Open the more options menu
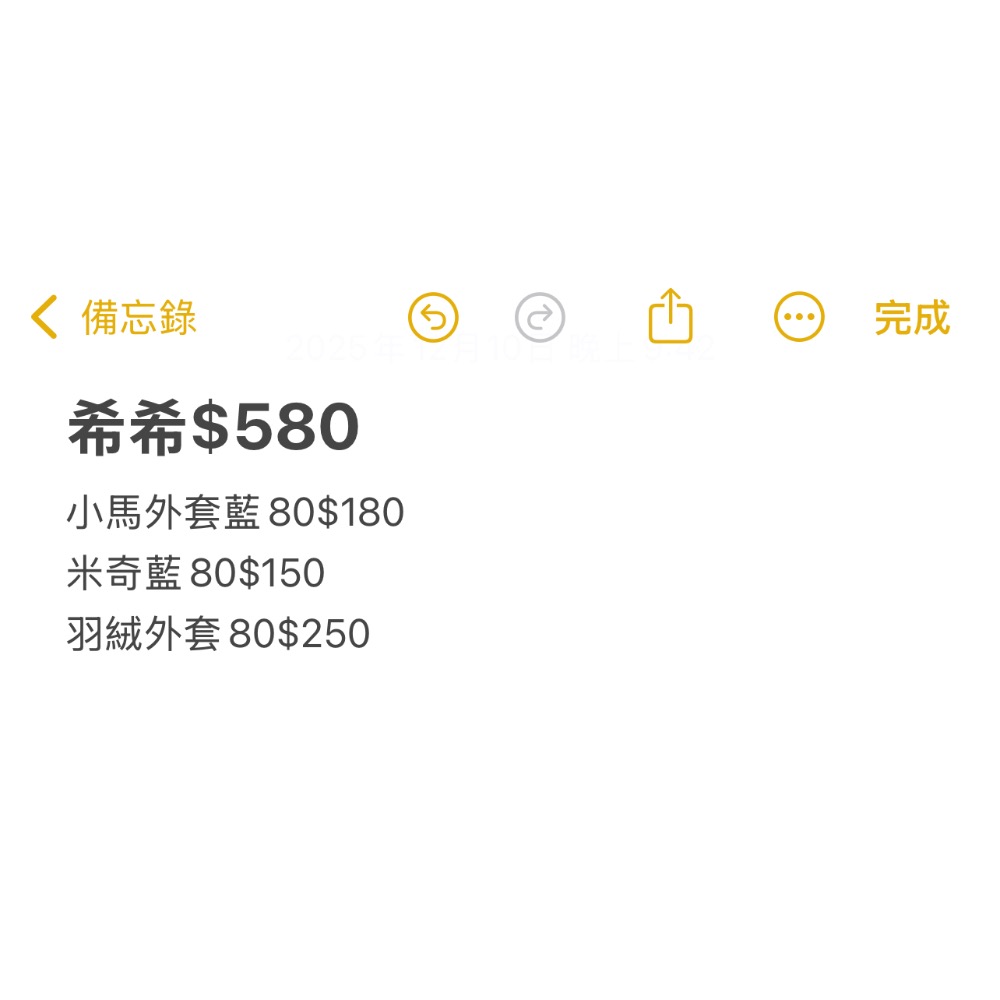The height and width of the screenshot is (1000, 1000). click(x=799, y=319)
